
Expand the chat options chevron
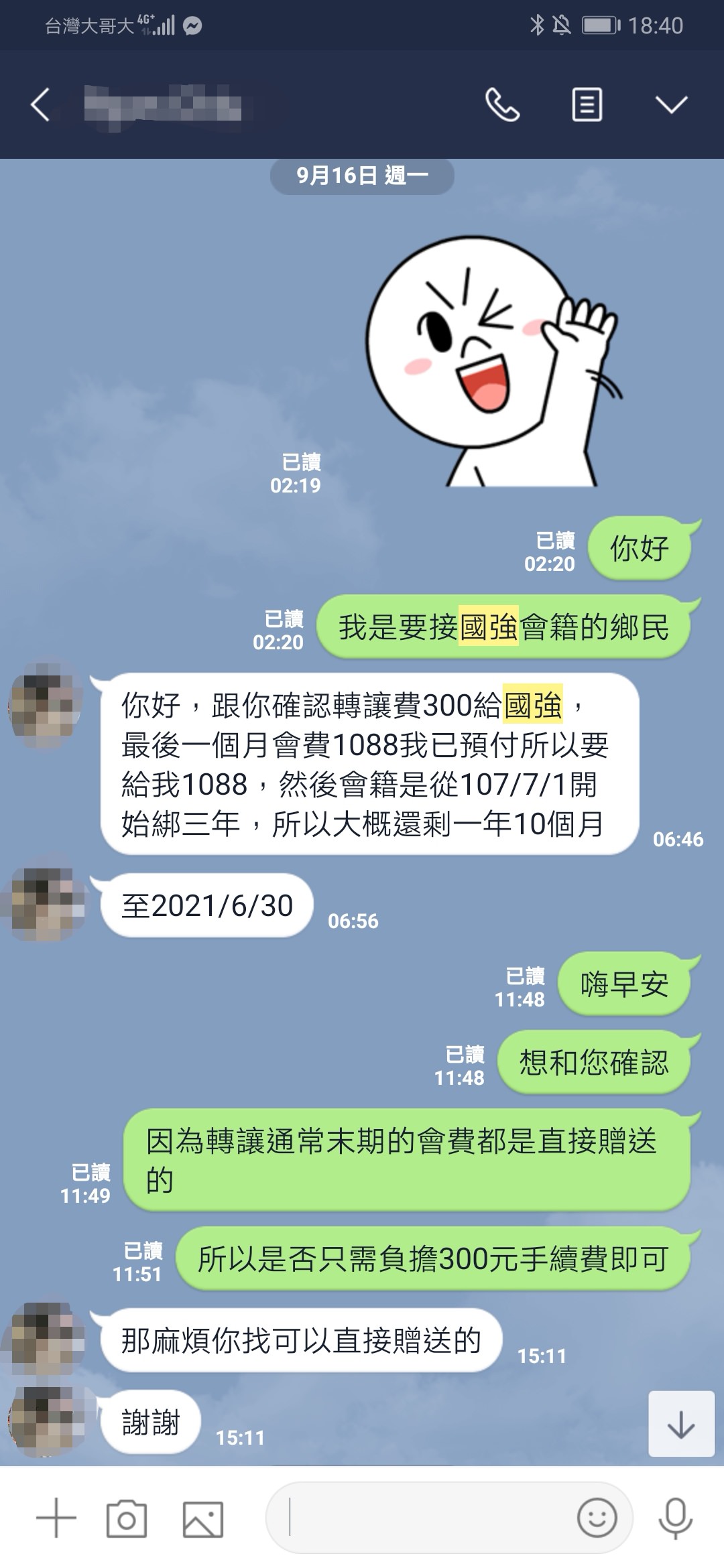coord(671,105)
